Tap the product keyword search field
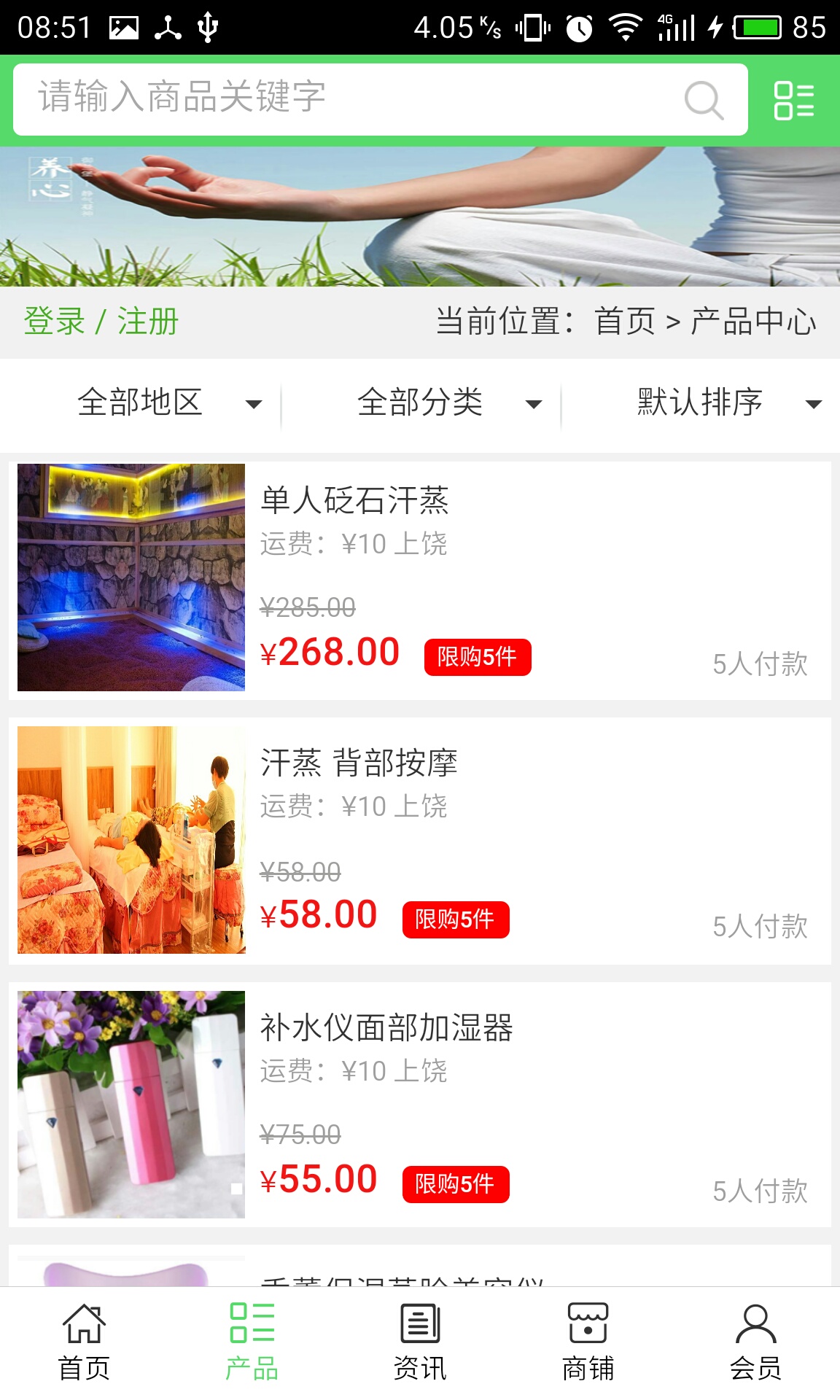840x1400 pixels. point(350,98)
